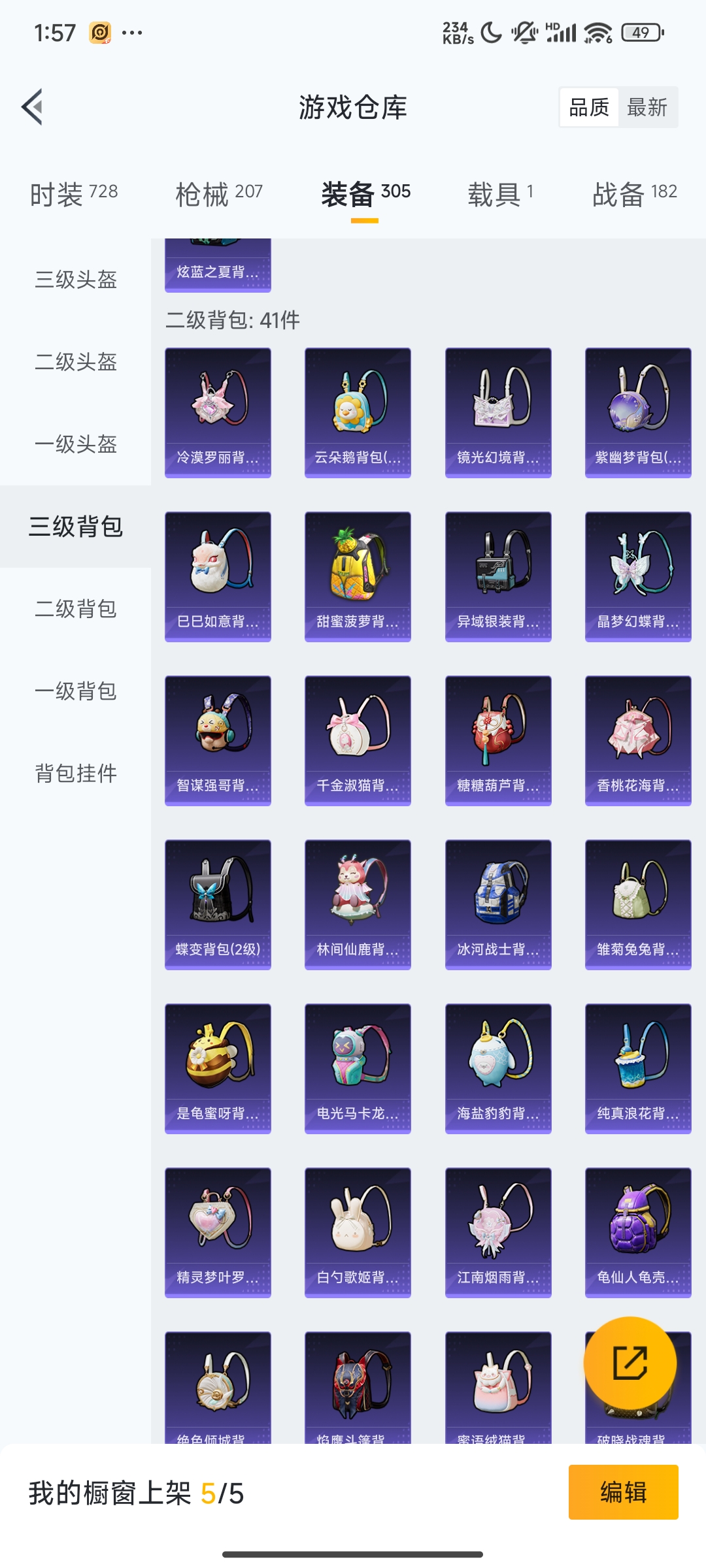
Task: Jump to 二级背包 category
Action: 76,609
